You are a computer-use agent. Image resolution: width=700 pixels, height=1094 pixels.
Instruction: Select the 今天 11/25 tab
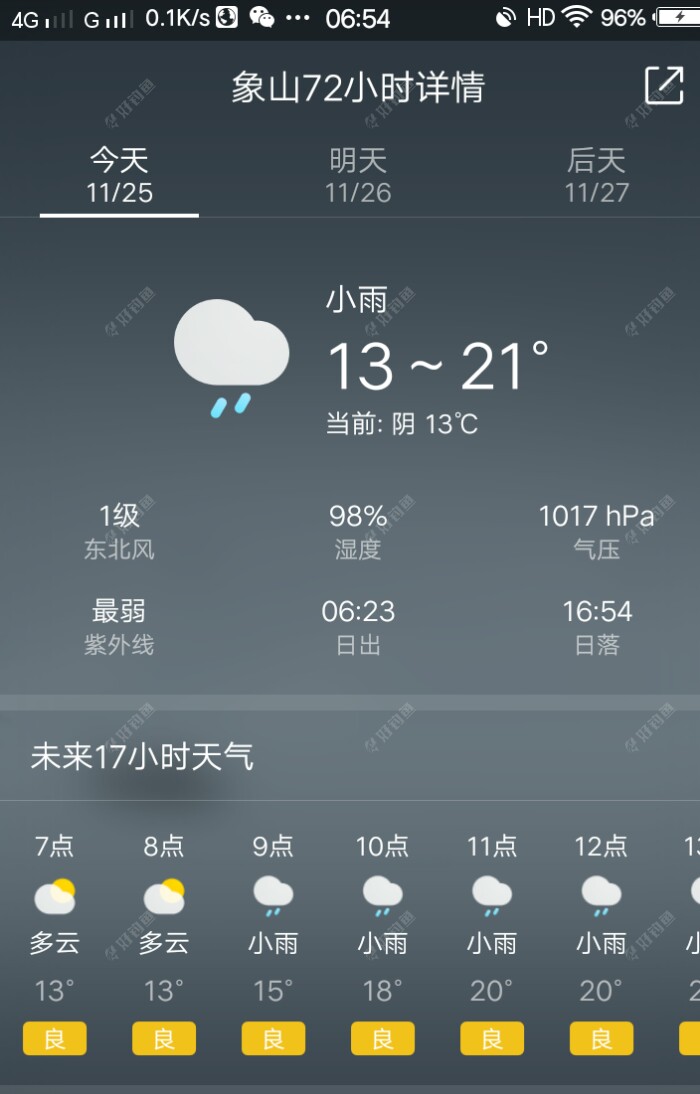click(x=120, y=176)
